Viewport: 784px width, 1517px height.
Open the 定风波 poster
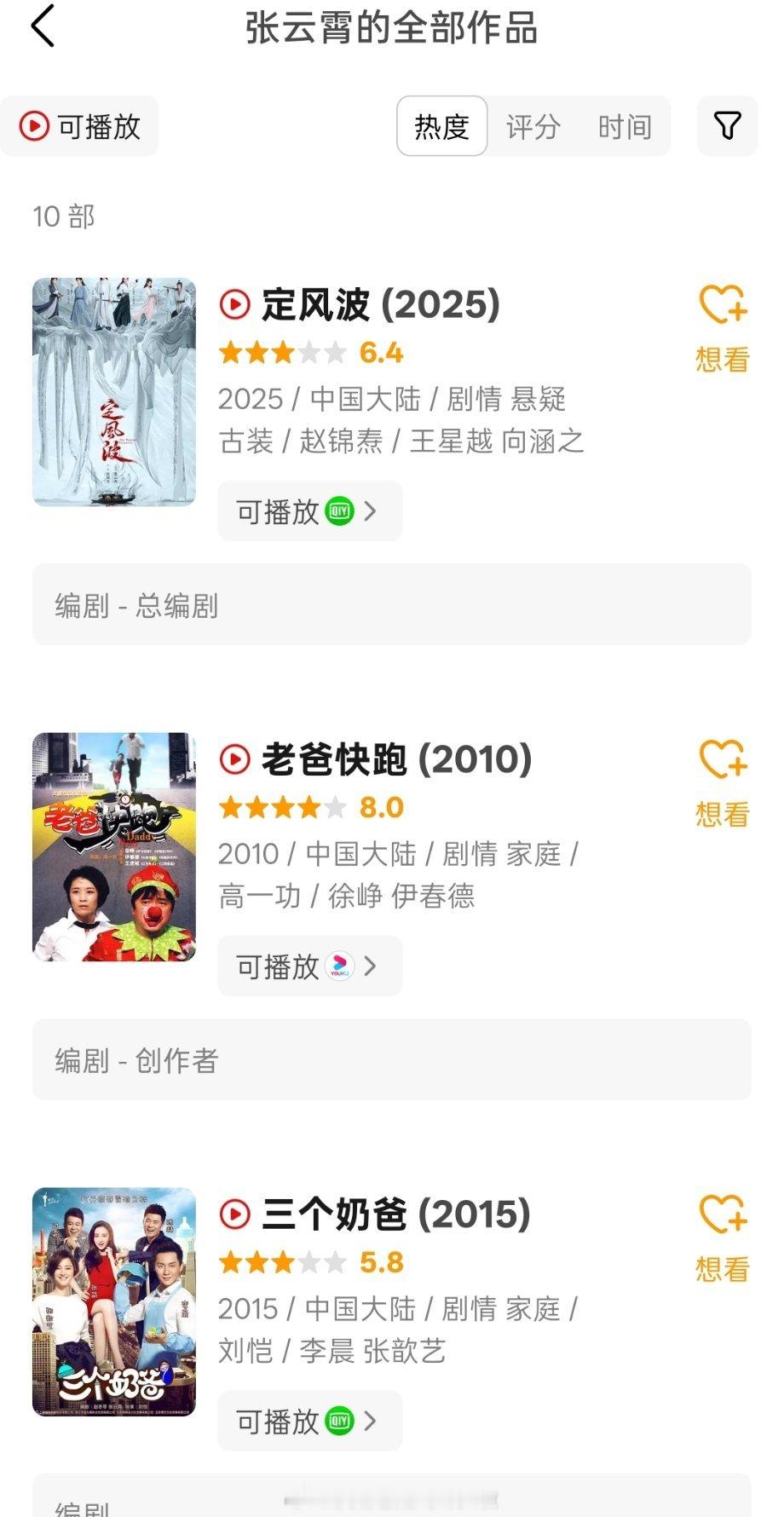click(114, 392)
